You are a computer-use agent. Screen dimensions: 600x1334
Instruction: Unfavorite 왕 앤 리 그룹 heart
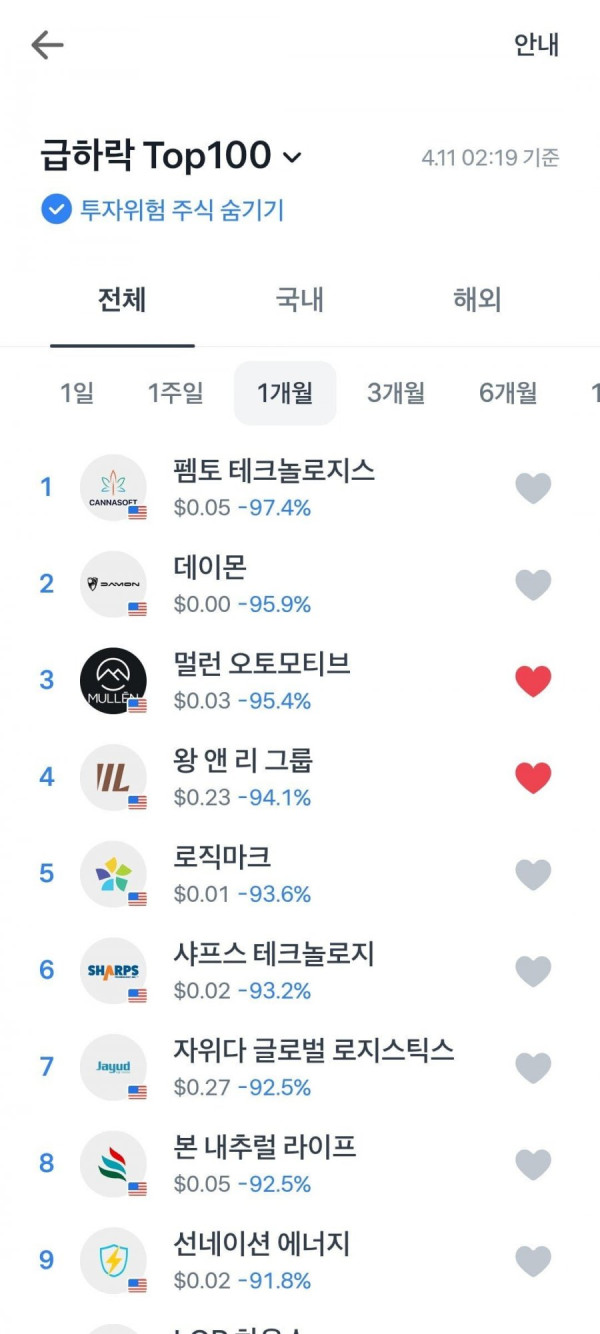(x=533, y=778)
